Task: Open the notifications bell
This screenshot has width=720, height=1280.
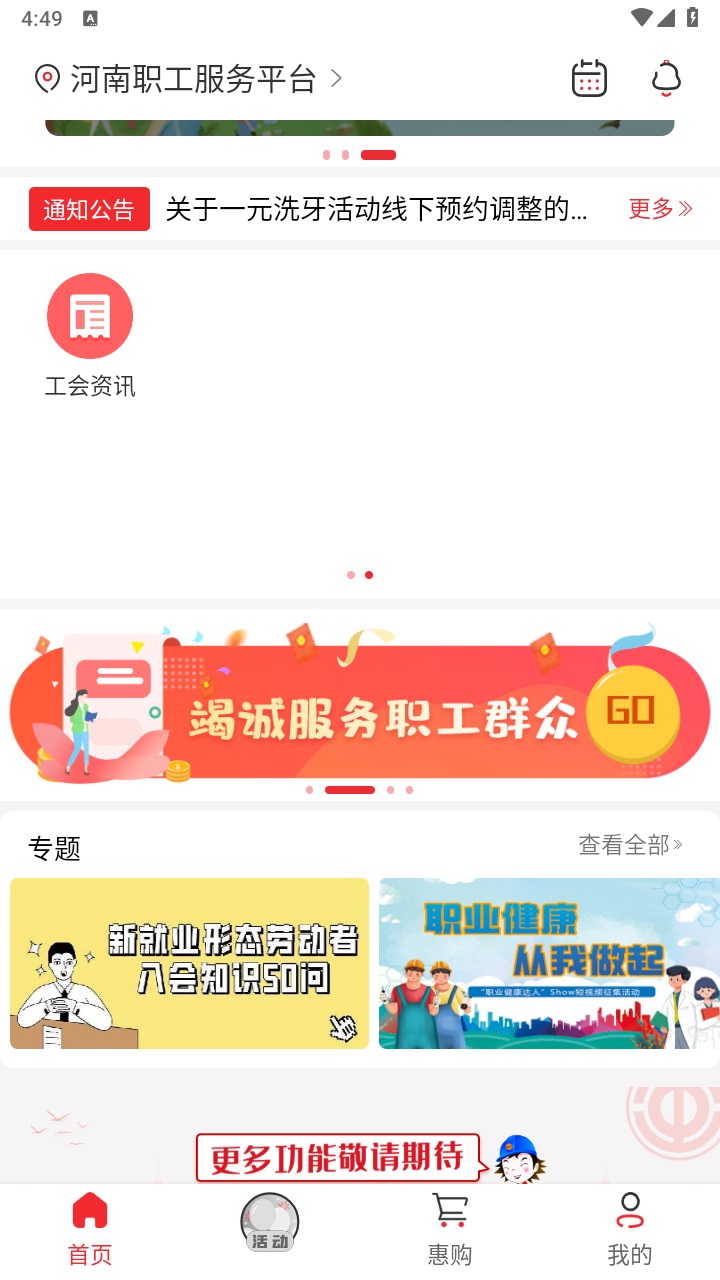Action: coord(666,78)
